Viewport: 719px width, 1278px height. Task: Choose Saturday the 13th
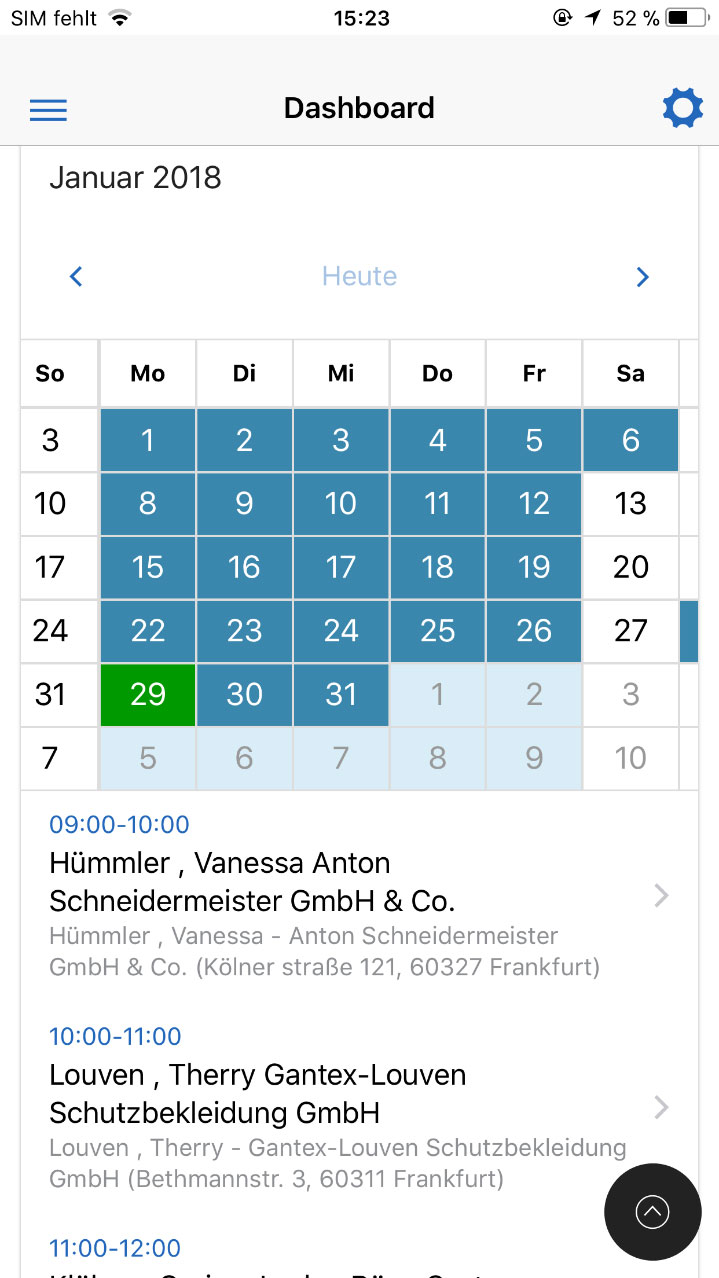pos(630,503)
